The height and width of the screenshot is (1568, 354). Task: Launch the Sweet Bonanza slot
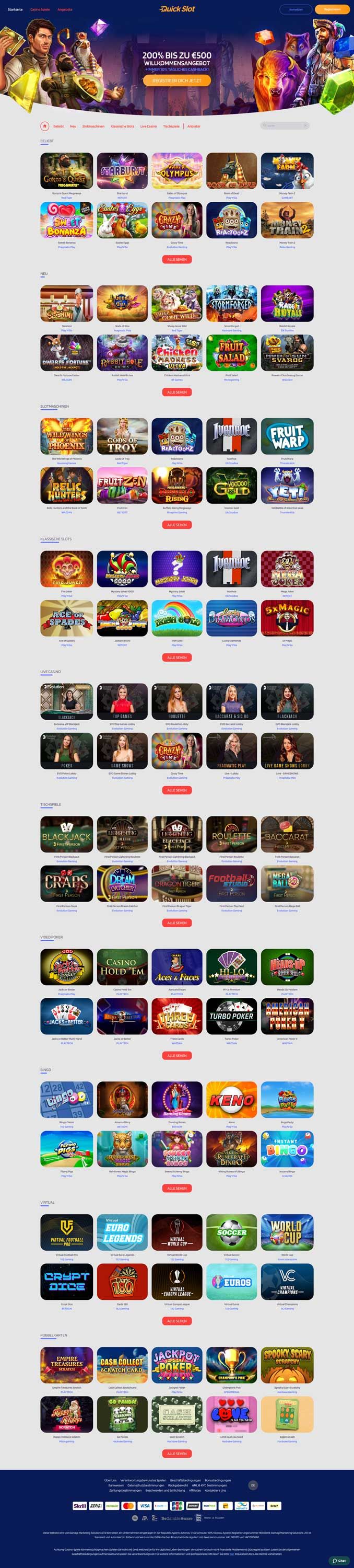pyautogui.click(x=67, y=220)
